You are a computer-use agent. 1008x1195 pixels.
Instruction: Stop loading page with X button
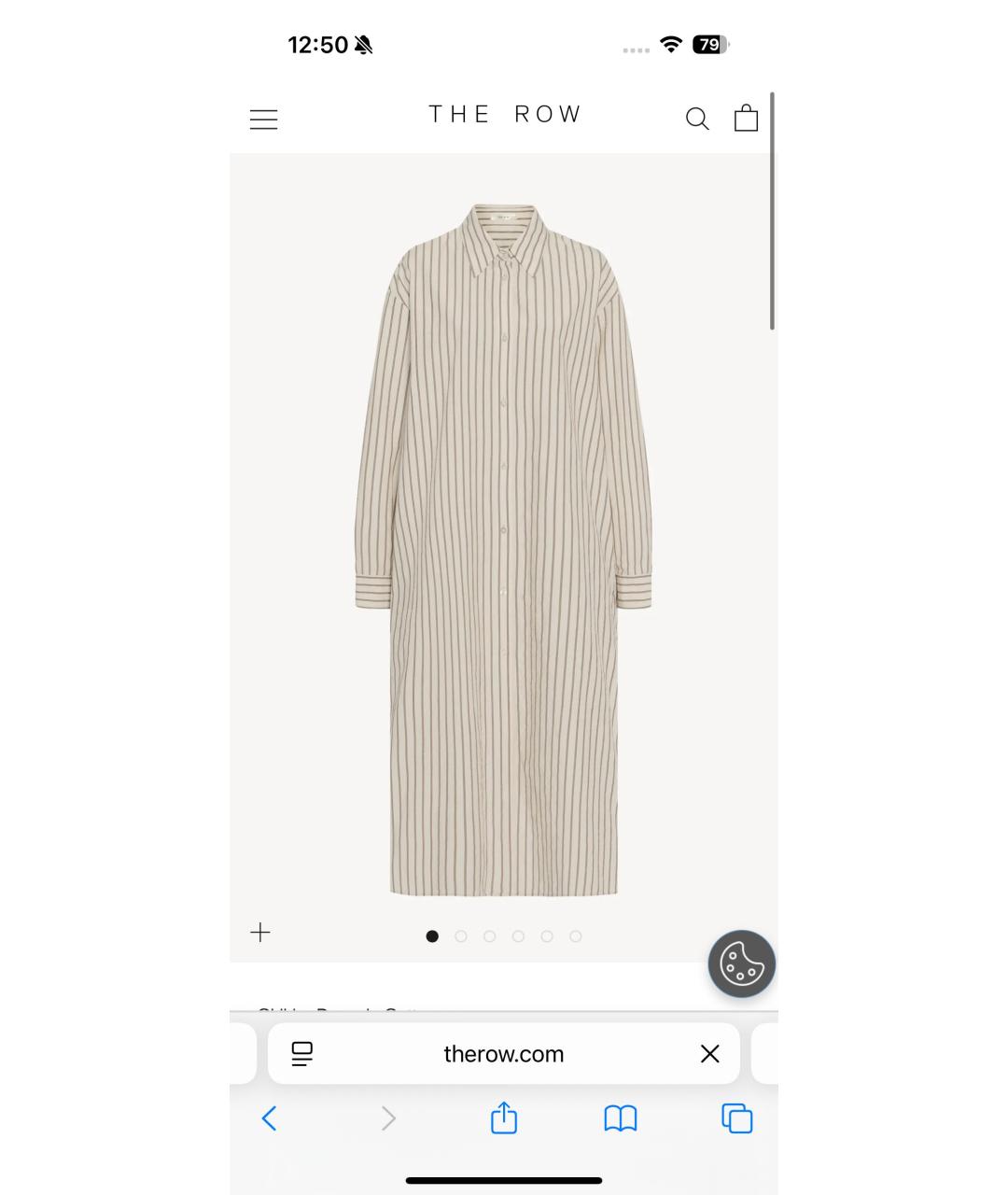pos(709,1054)
